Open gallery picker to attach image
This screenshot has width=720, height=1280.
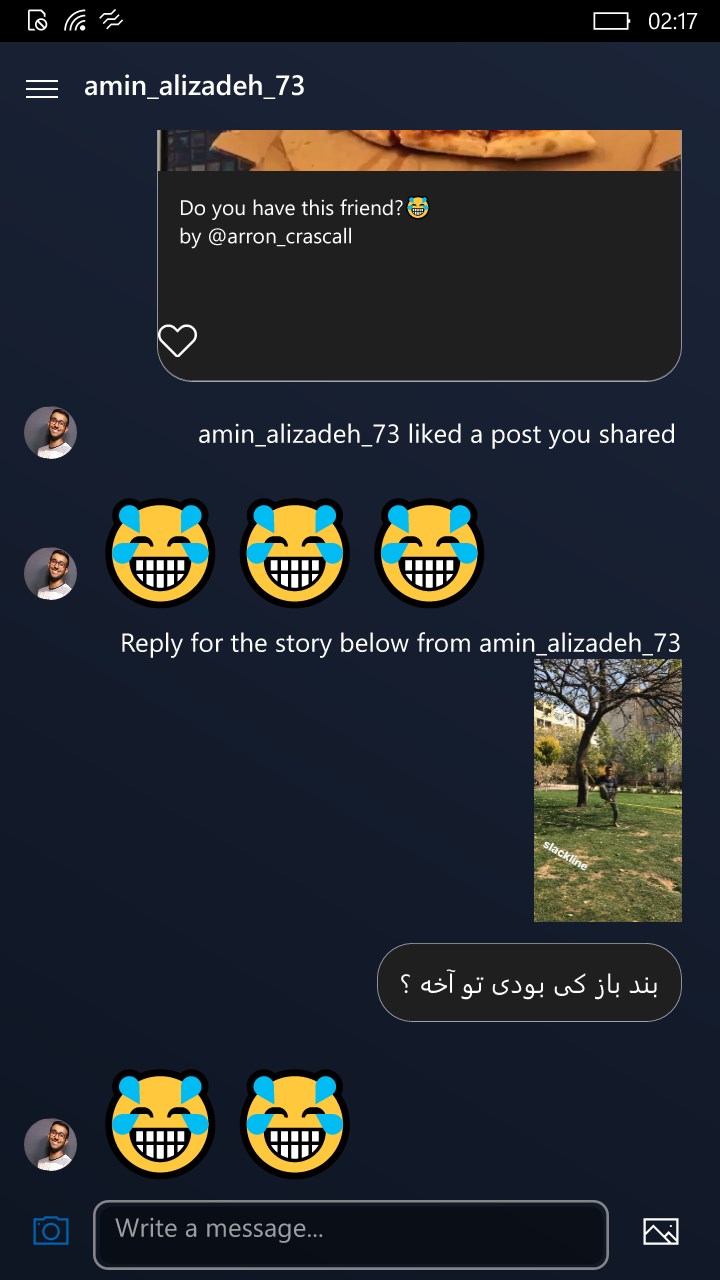(660, 1231)
